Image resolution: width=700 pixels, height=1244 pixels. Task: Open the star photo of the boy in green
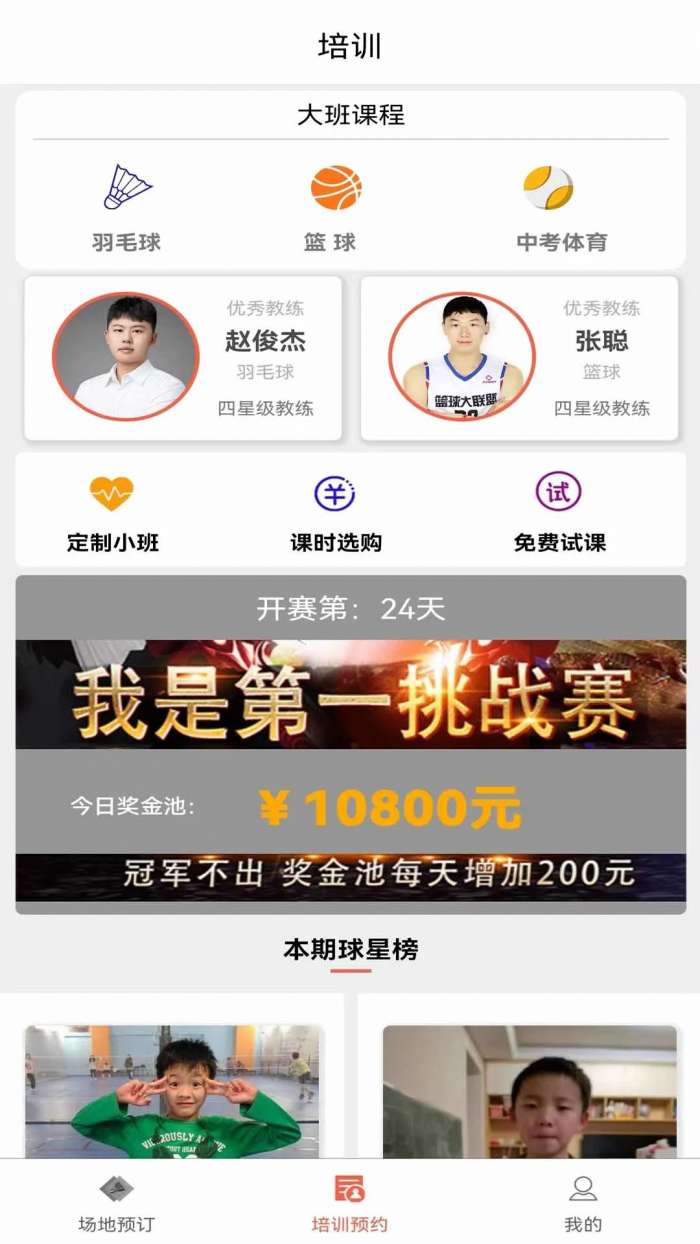click(x=174, y=1090)
